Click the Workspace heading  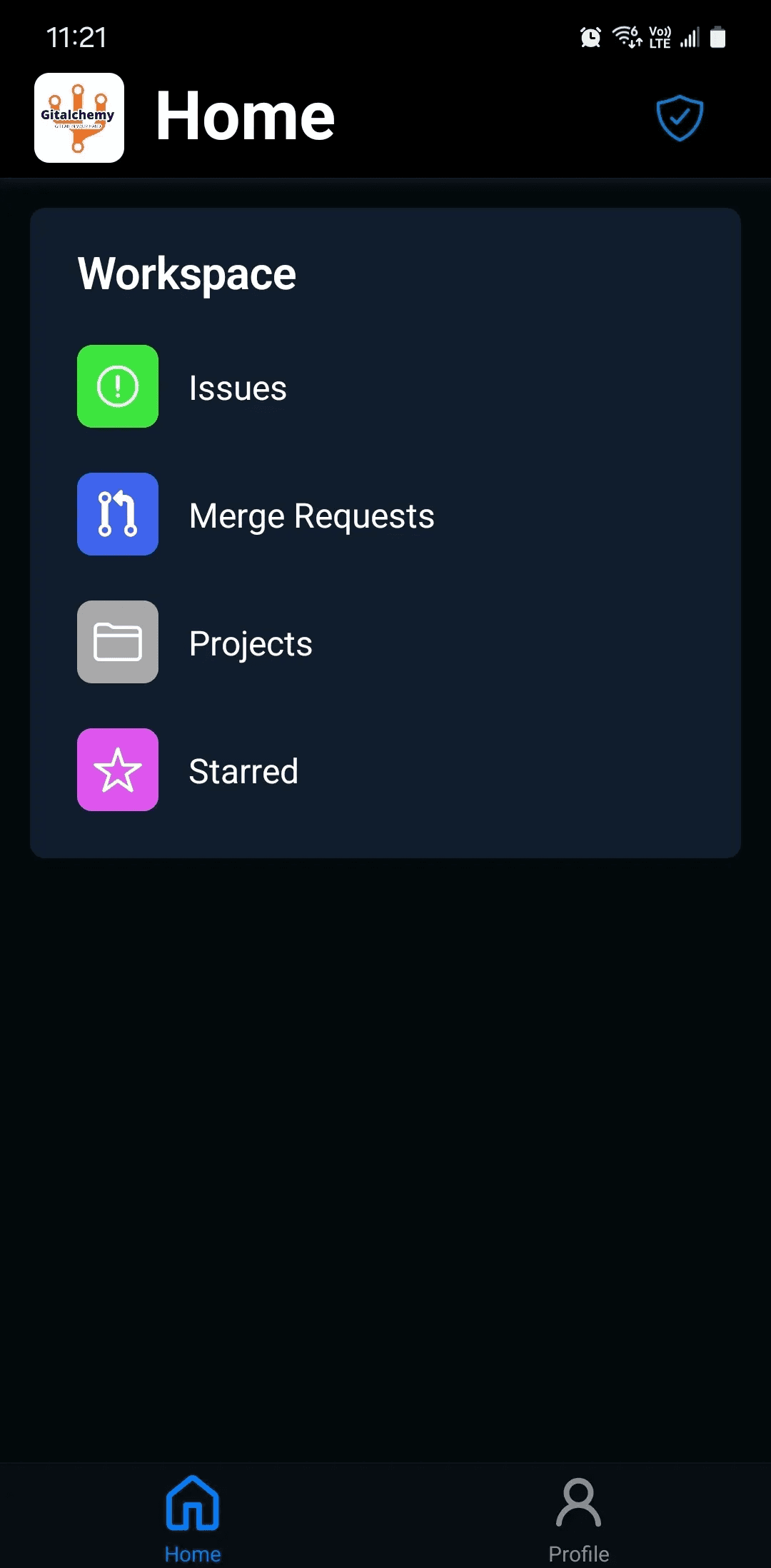[187, 273]
